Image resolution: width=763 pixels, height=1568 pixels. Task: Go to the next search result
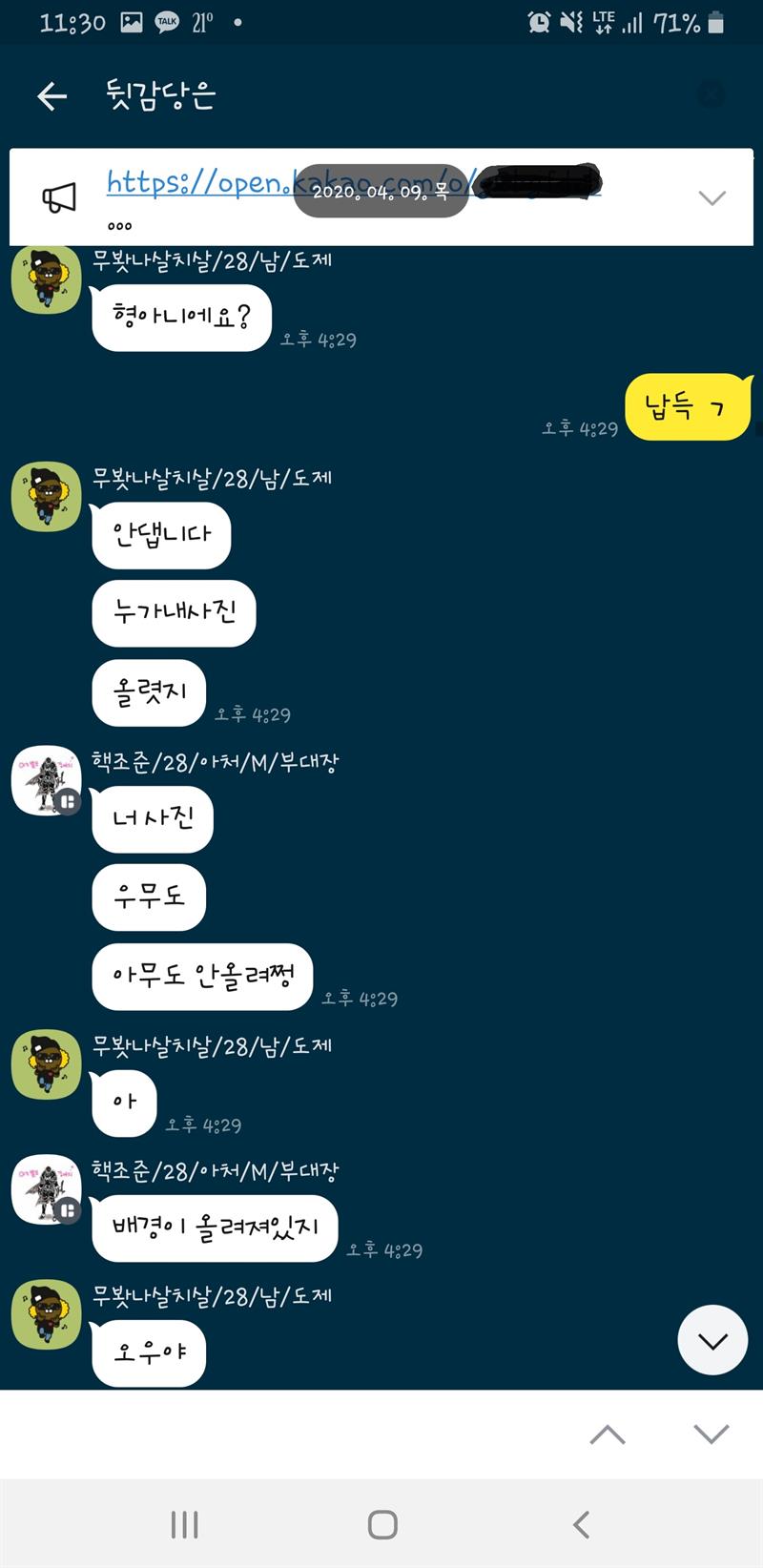pos(711,1434)
